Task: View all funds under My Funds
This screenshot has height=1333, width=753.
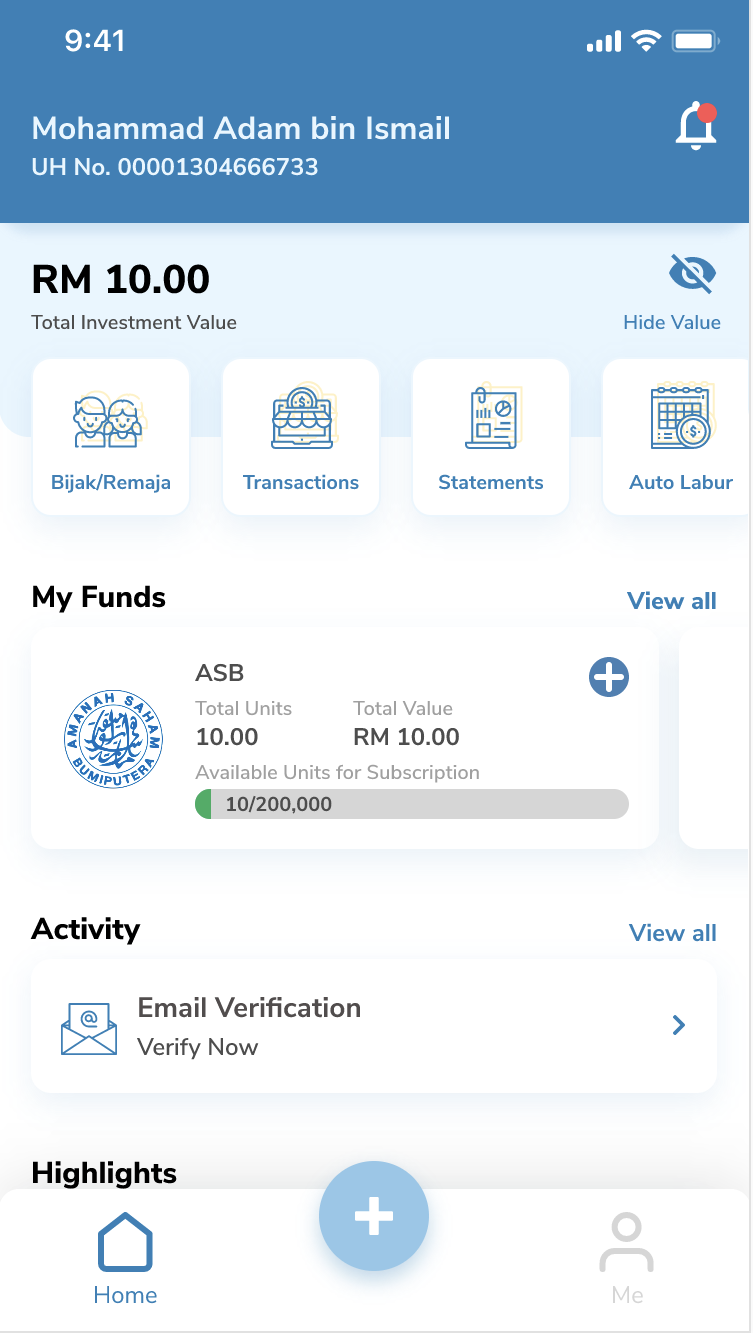Action: point(671,600)
